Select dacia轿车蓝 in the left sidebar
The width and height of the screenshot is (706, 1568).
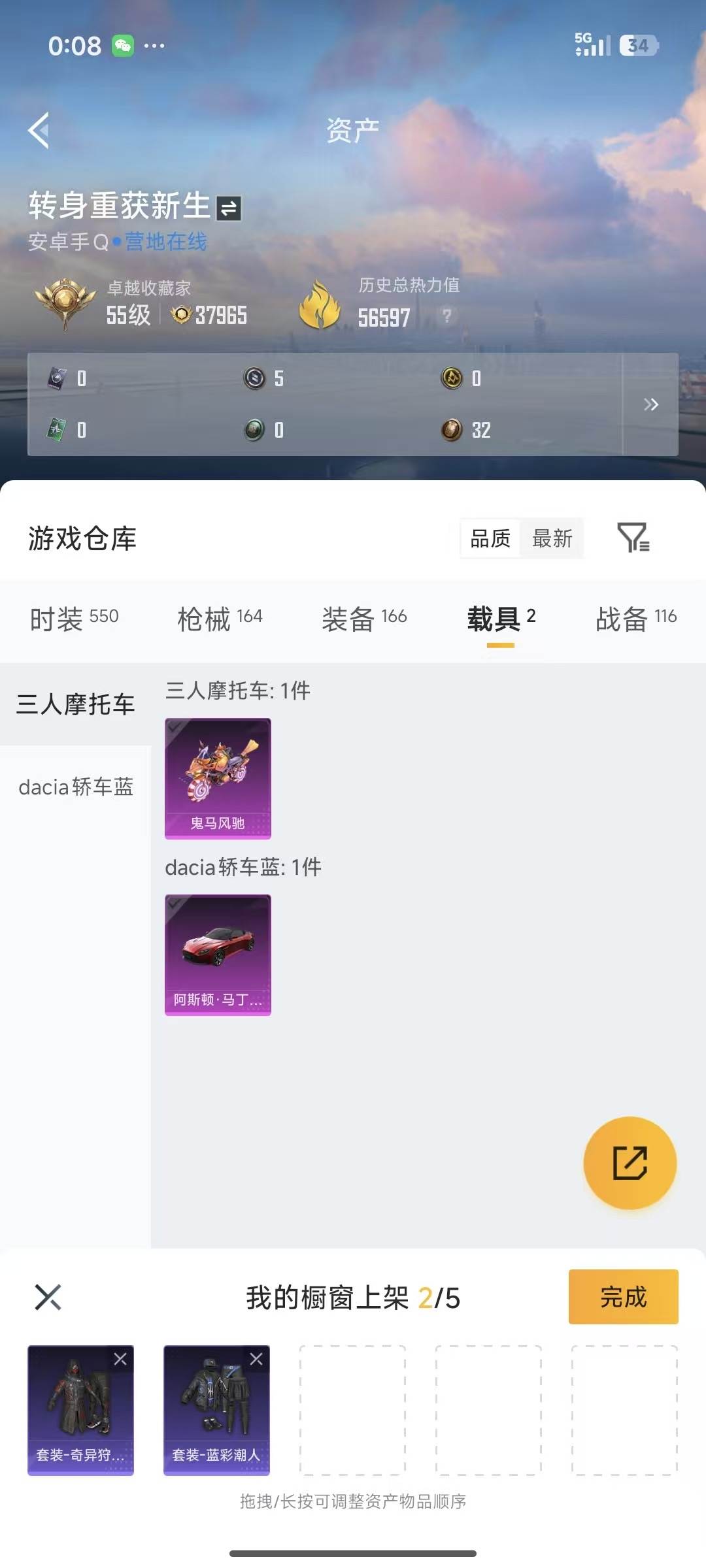[74, 787]
